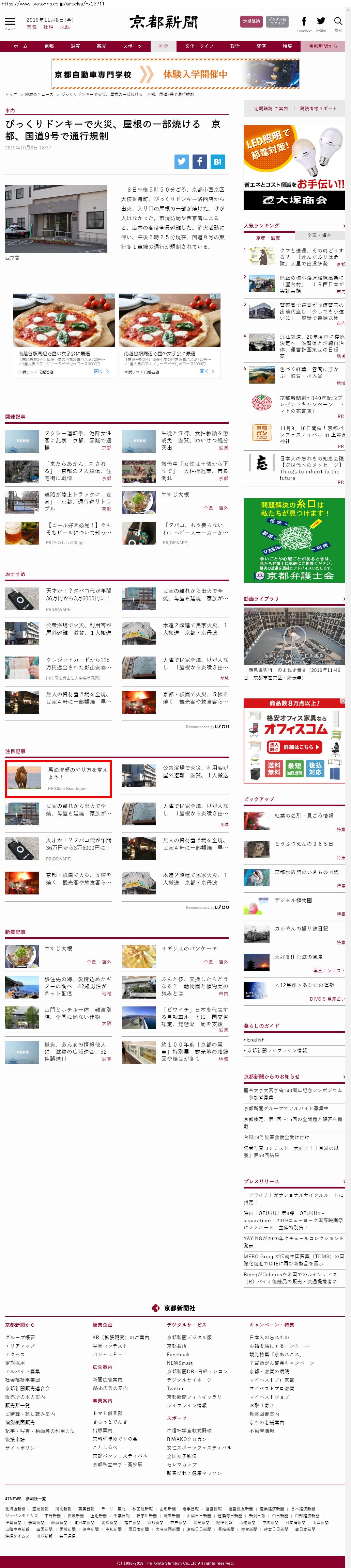Share article on Facebook
This screenshot has height=1568, width=351.
coord(199,161)
